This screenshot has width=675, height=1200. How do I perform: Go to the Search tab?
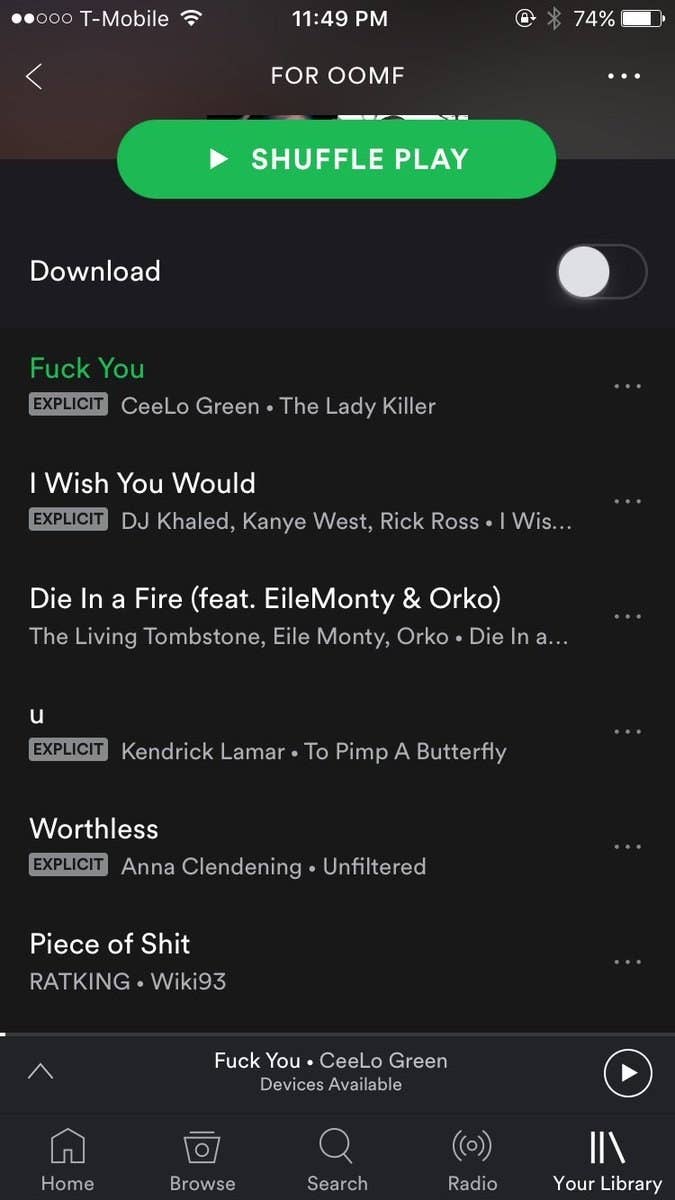[x=337, y=1160]
